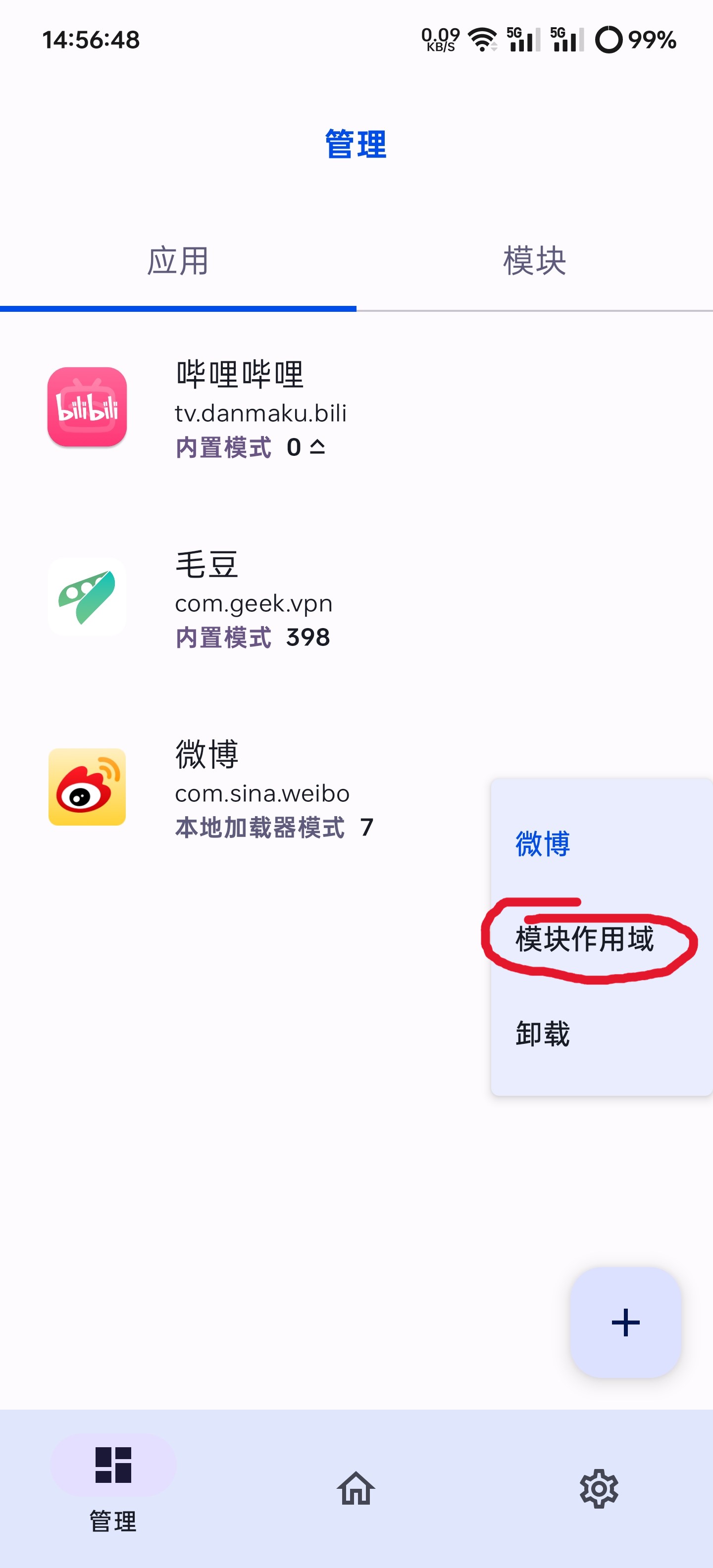Add a new app with plus button
Viewport: 713px width, 1568px height.
625,1322
